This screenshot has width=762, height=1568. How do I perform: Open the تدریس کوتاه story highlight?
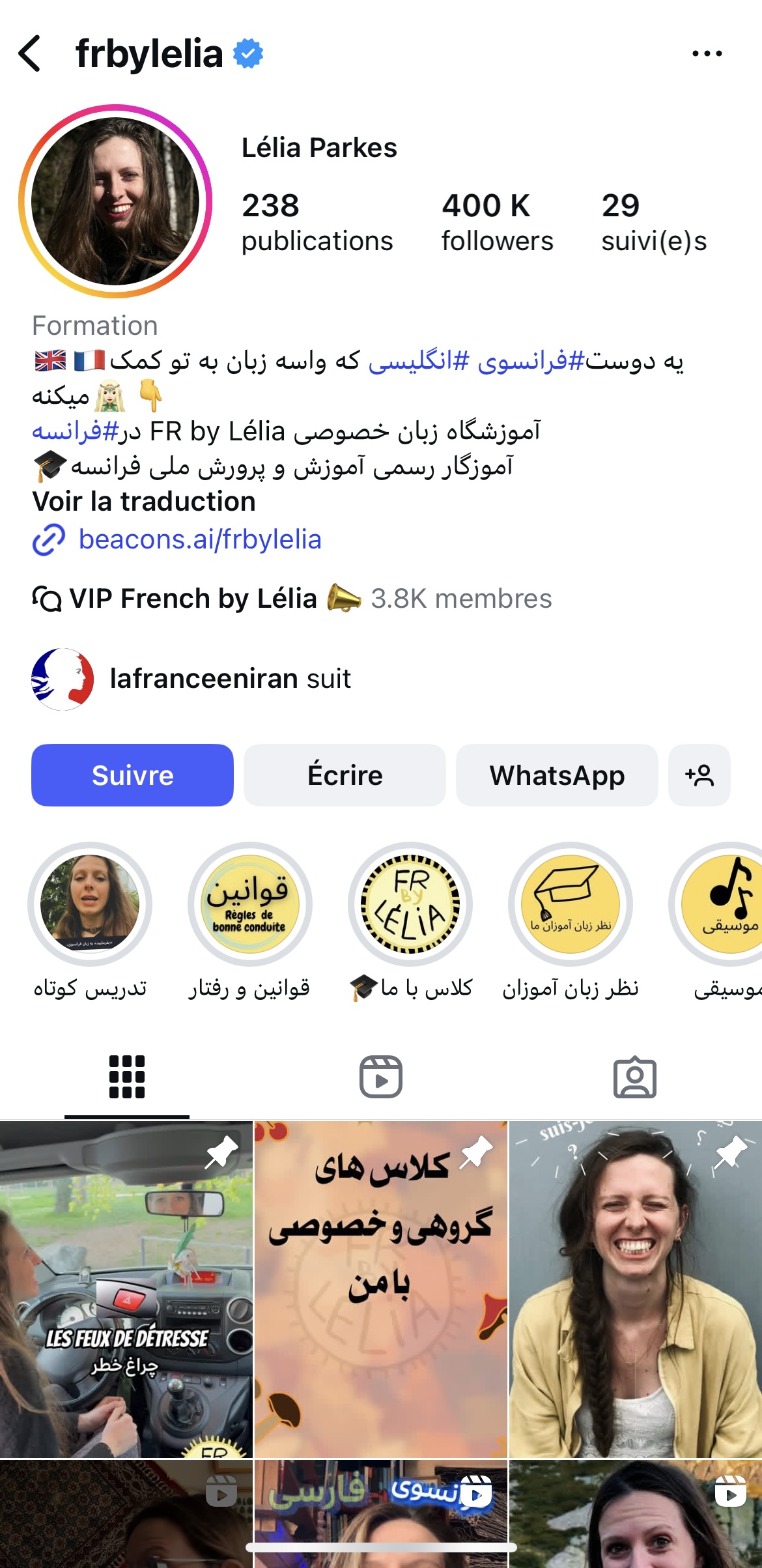[x=90, y=904]
